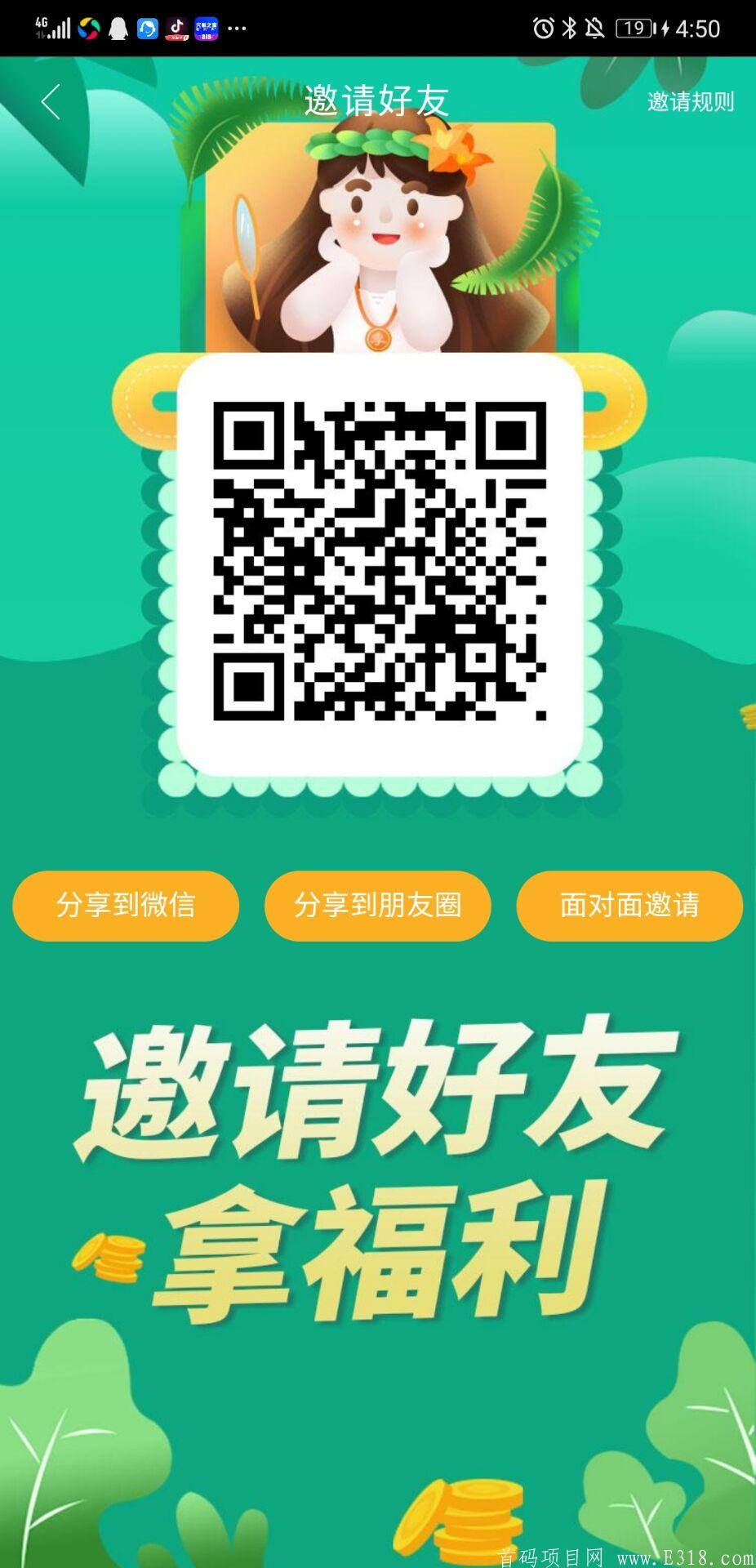
Task: Expand the ellipsis to show hidden status icons
Action: click(237, 29)
